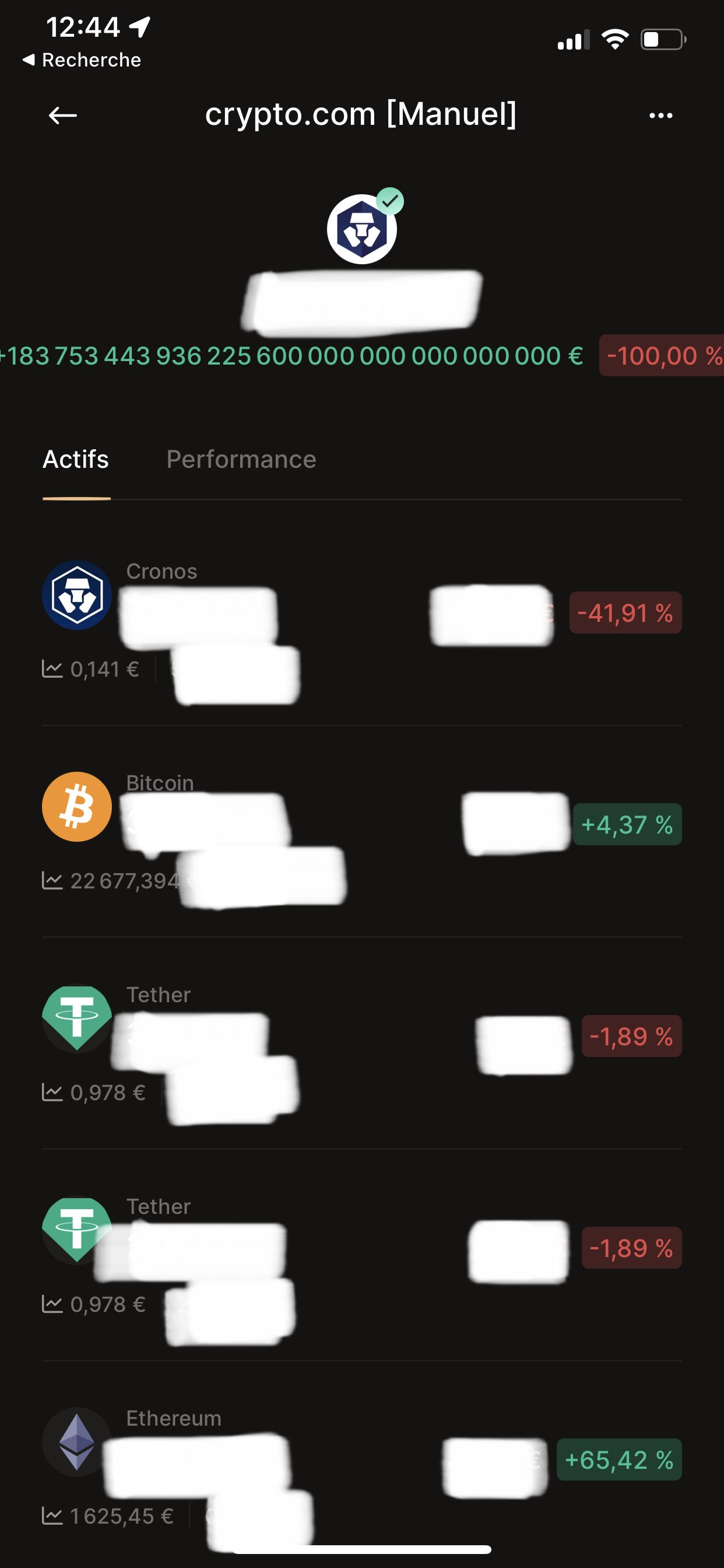724x1568 pixels.
Task: Open the Bitcoin asset row
Action: click(x=362, y=832)
